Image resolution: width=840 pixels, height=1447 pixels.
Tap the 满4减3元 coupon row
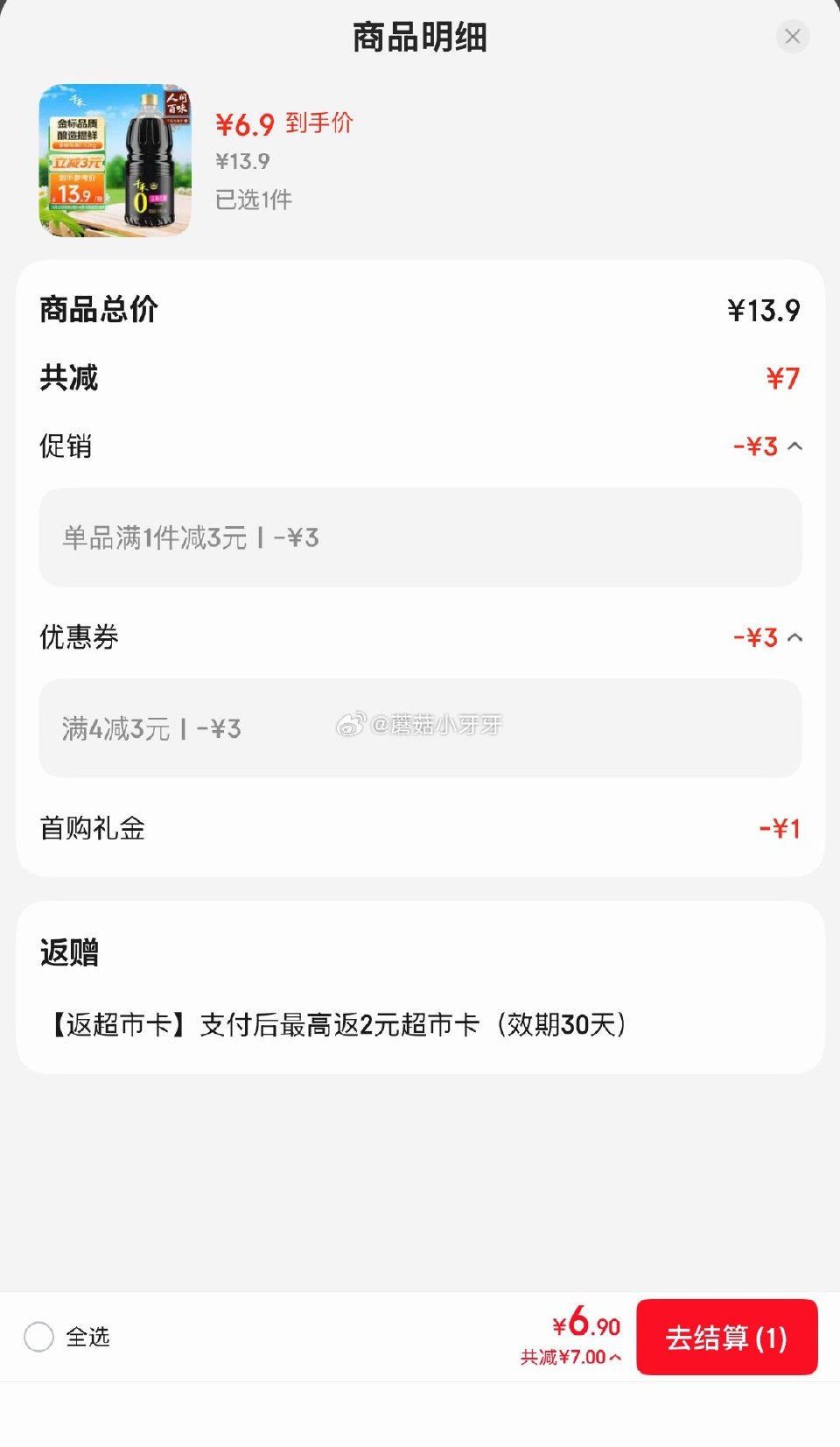tap(419, 728)
